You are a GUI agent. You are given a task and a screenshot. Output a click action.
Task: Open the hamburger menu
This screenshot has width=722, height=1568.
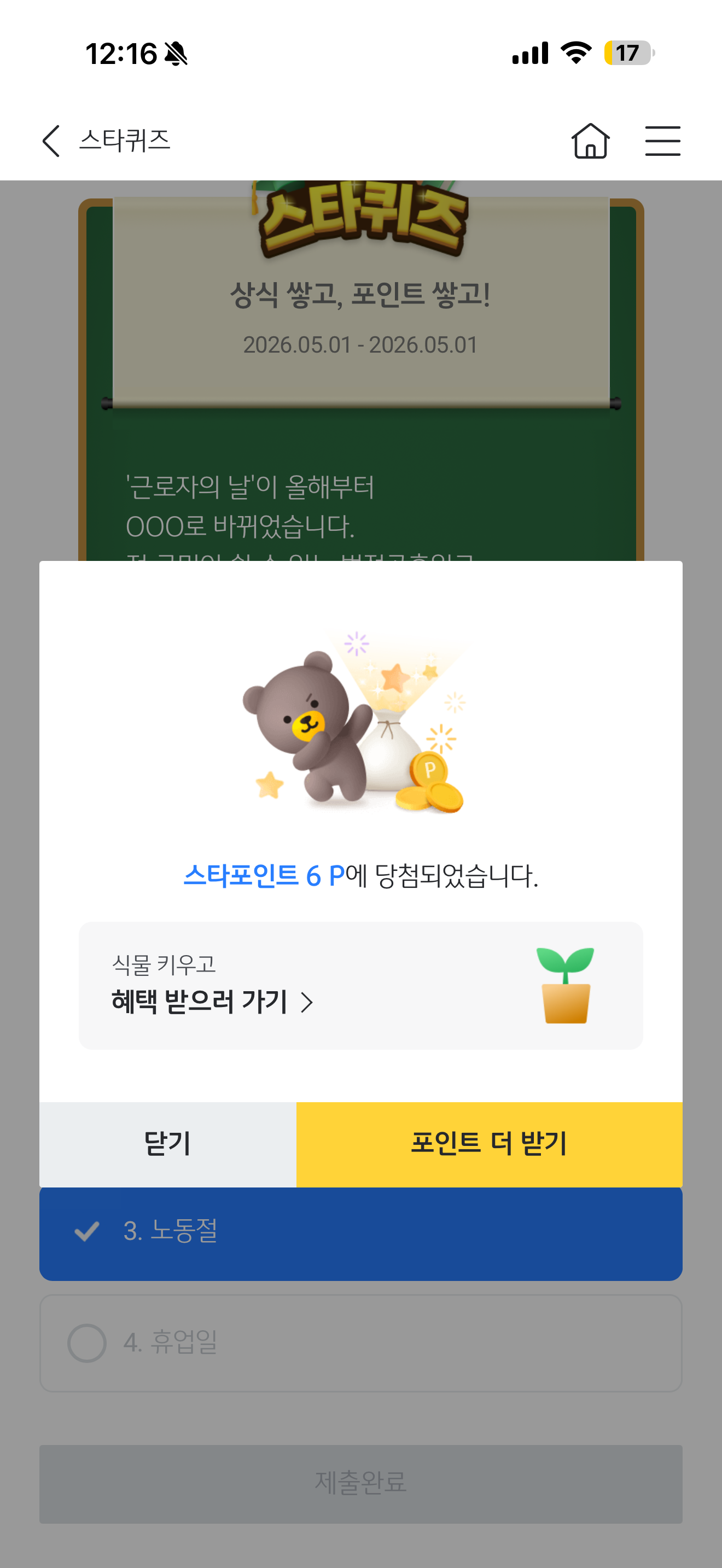click(662, 141)
